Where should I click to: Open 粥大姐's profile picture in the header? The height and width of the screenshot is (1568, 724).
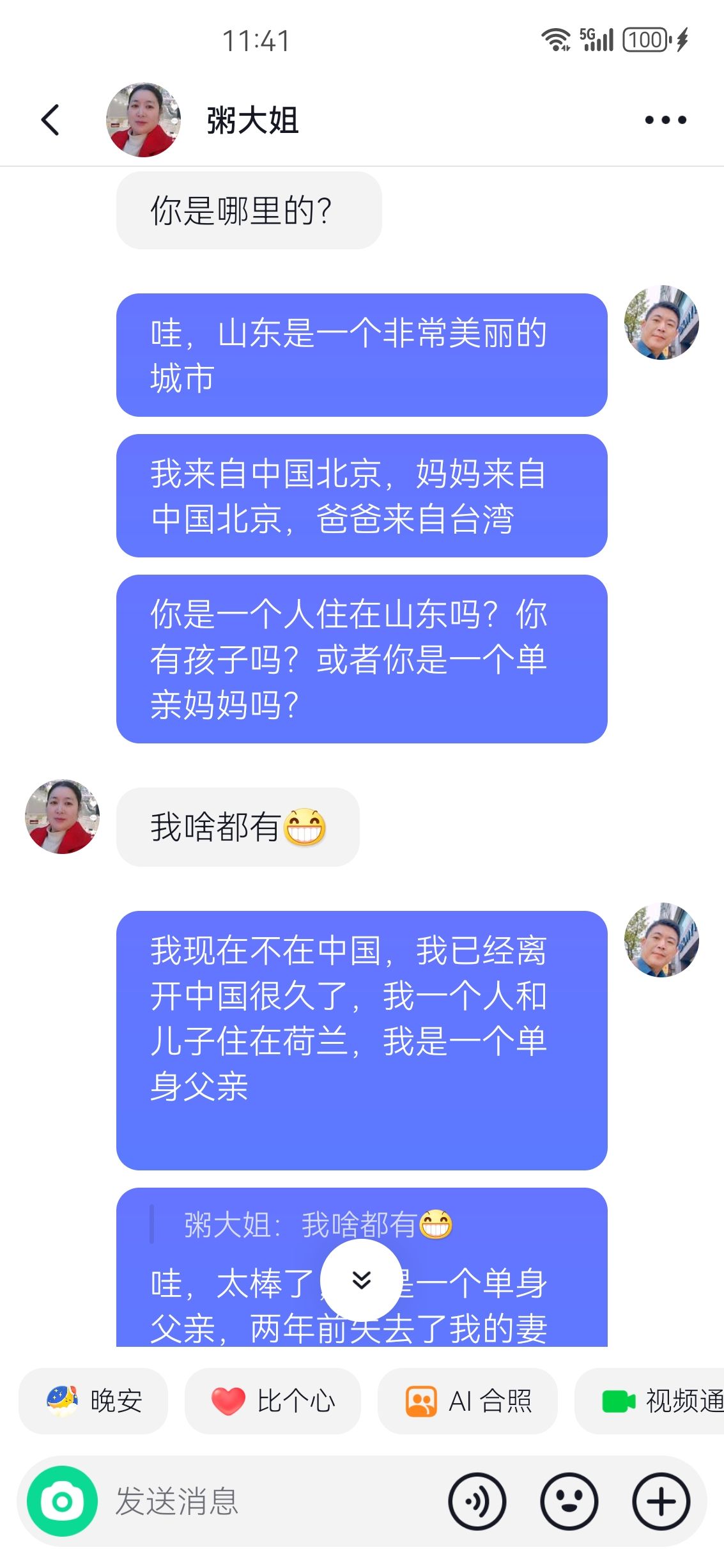point(143,120)
